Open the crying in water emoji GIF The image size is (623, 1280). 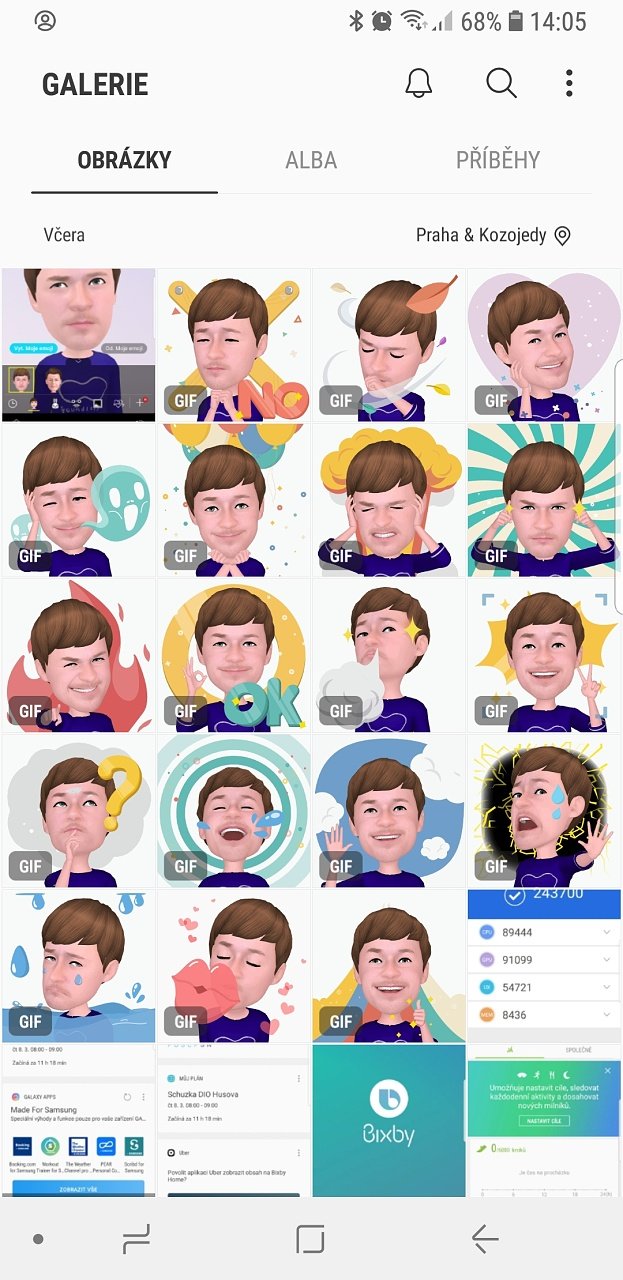78,966
